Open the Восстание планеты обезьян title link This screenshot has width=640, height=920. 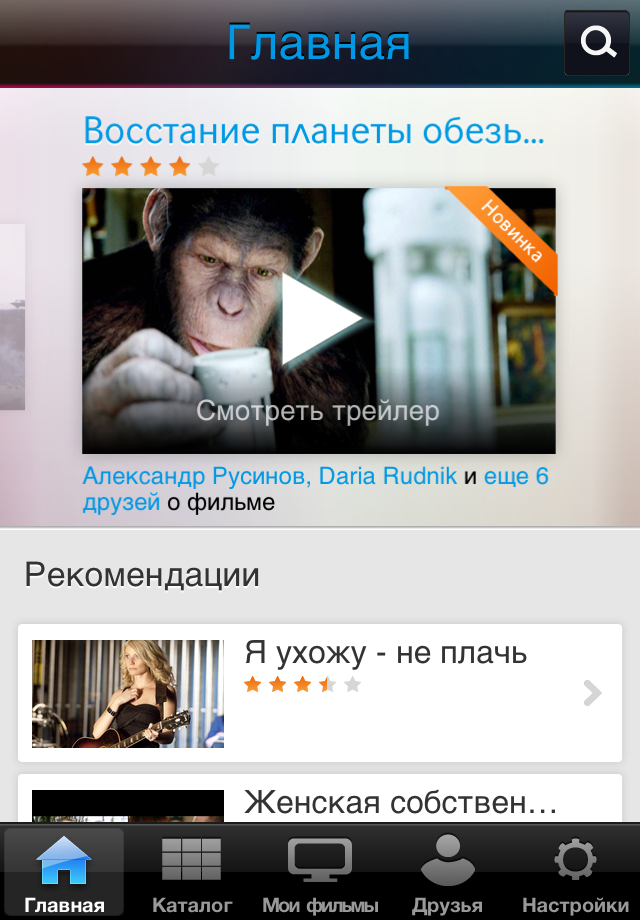[x=314, y=131]
